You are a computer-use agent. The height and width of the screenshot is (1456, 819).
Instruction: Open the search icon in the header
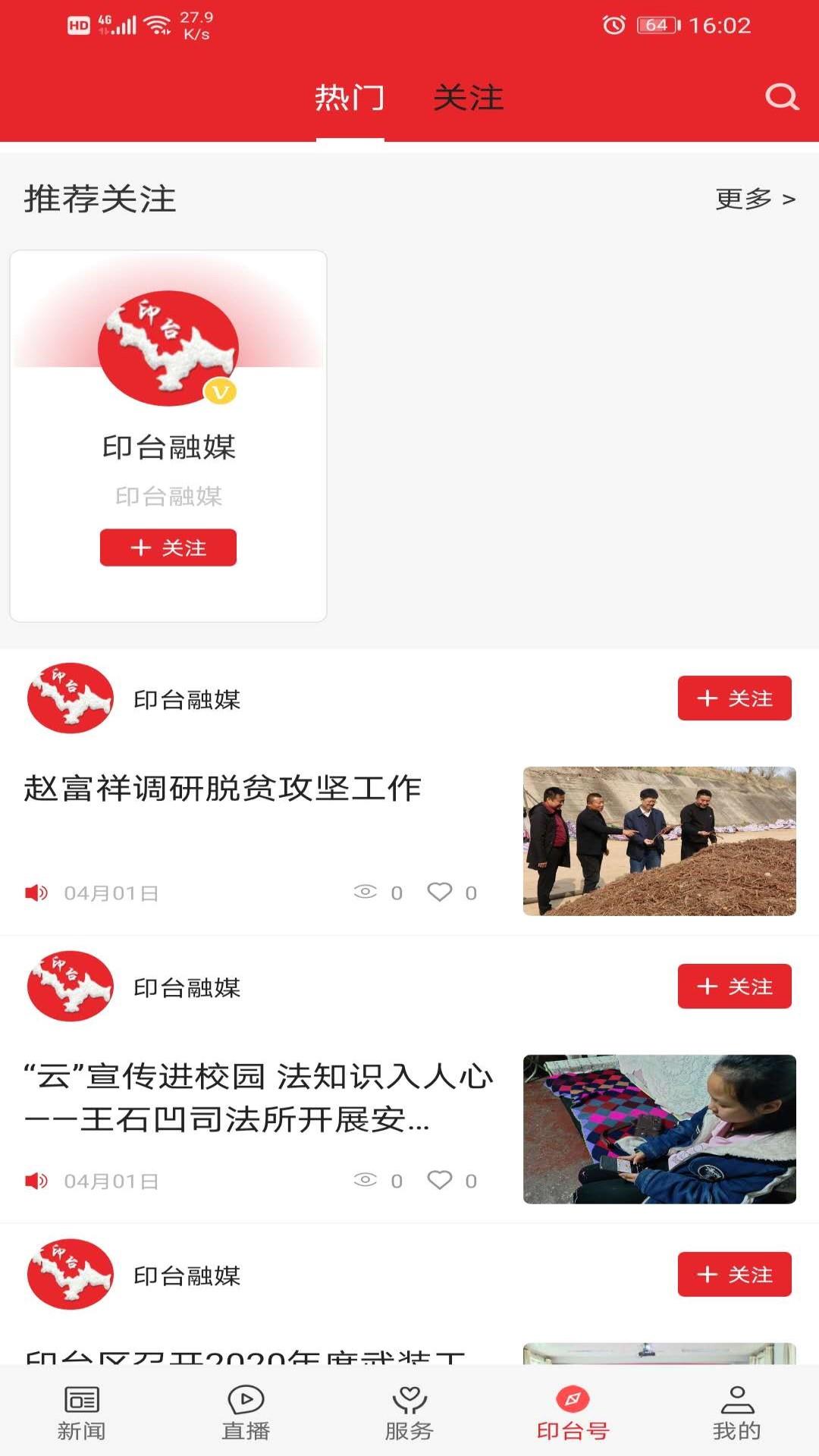[782, 98]
